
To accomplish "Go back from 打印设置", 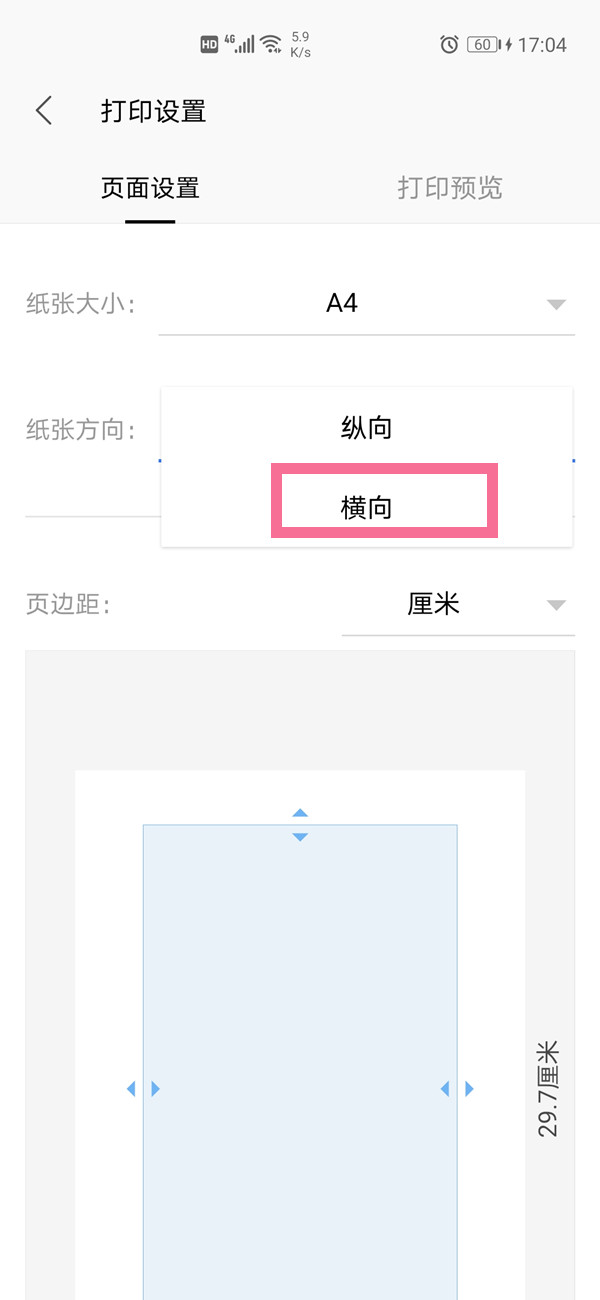I will (x=44, y=110).
